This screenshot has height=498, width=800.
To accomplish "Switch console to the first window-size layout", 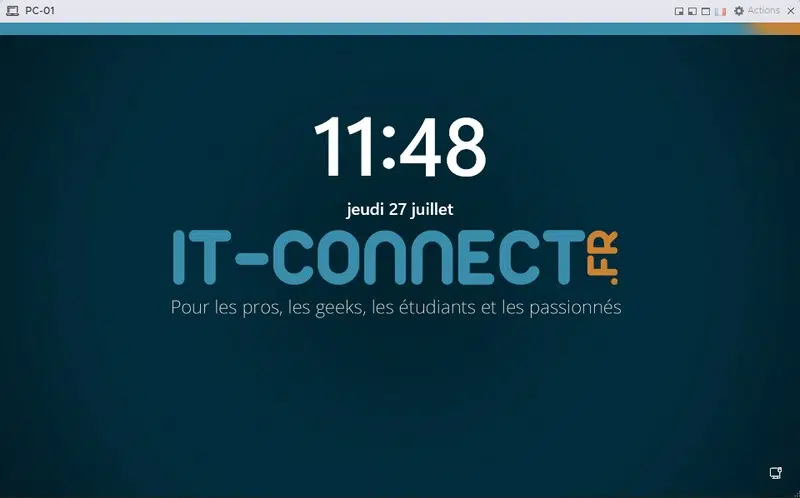I will (679, 11).
